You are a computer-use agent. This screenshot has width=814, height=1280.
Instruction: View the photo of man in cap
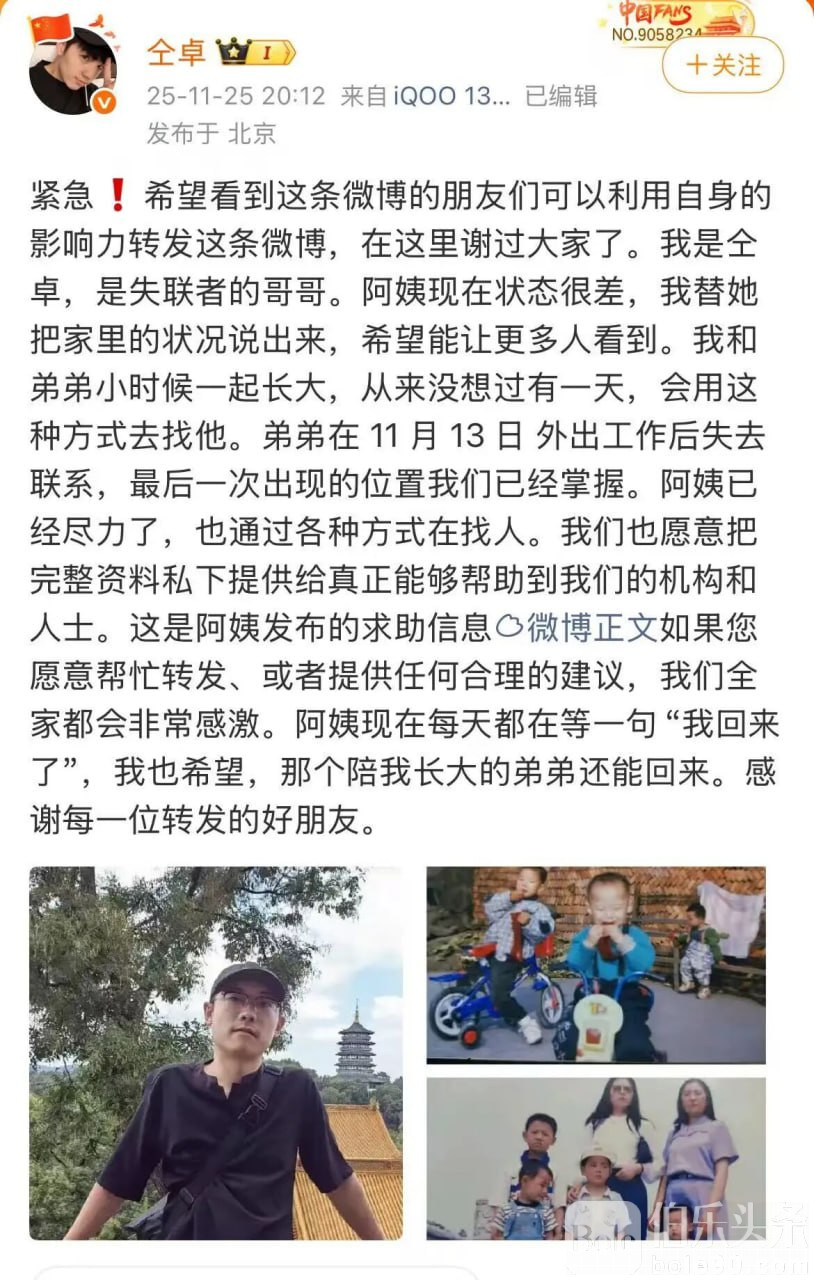click(x=216, y=1052)
